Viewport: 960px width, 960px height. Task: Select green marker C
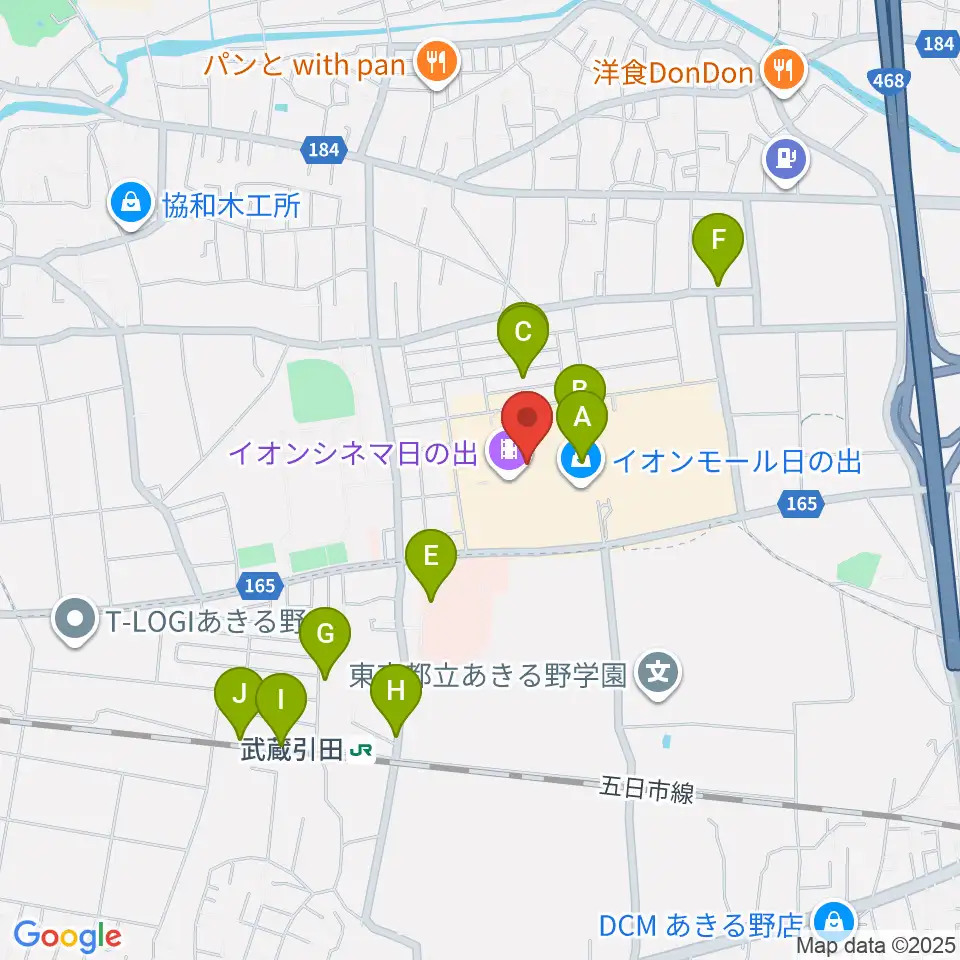[523, 340]
